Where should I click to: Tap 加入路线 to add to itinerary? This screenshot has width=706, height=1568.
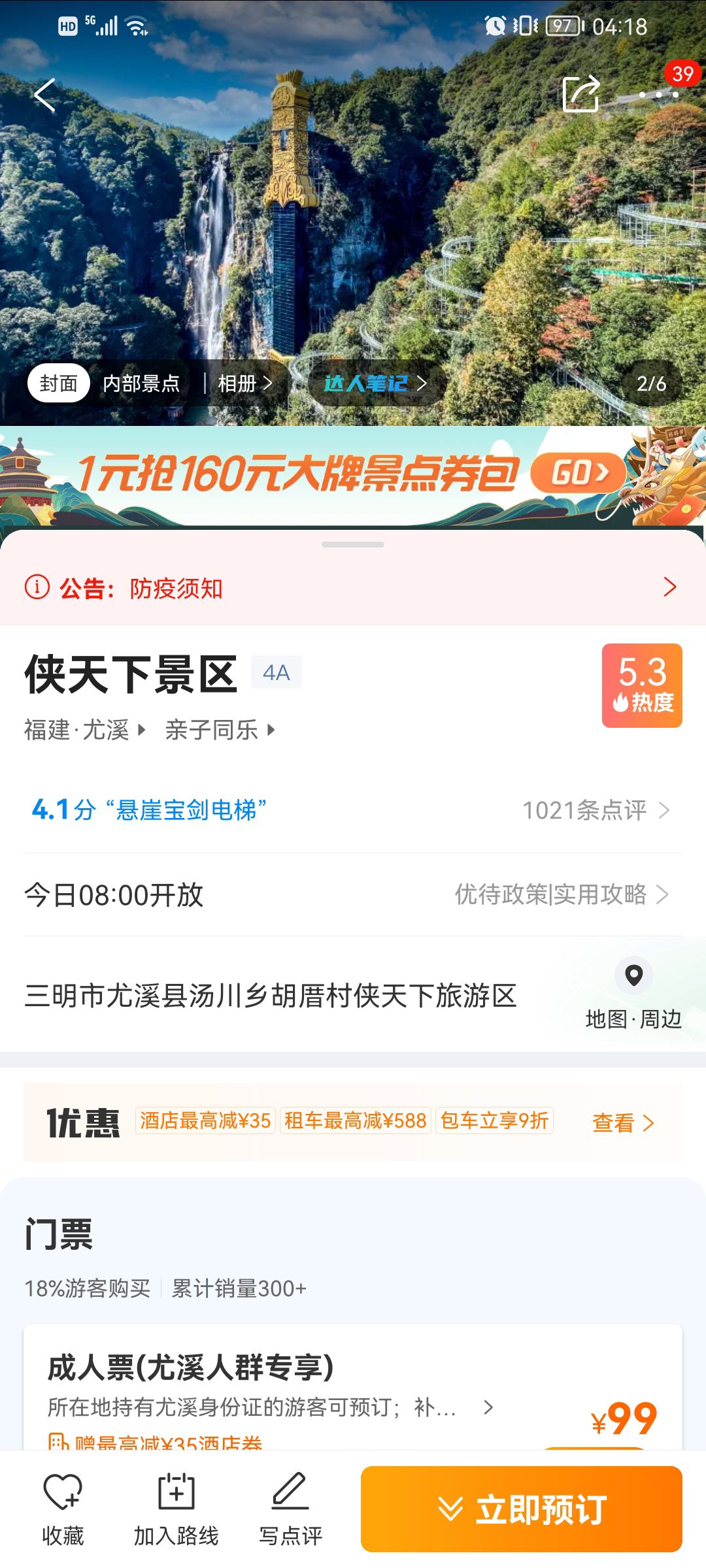[x=176, y=1509]
